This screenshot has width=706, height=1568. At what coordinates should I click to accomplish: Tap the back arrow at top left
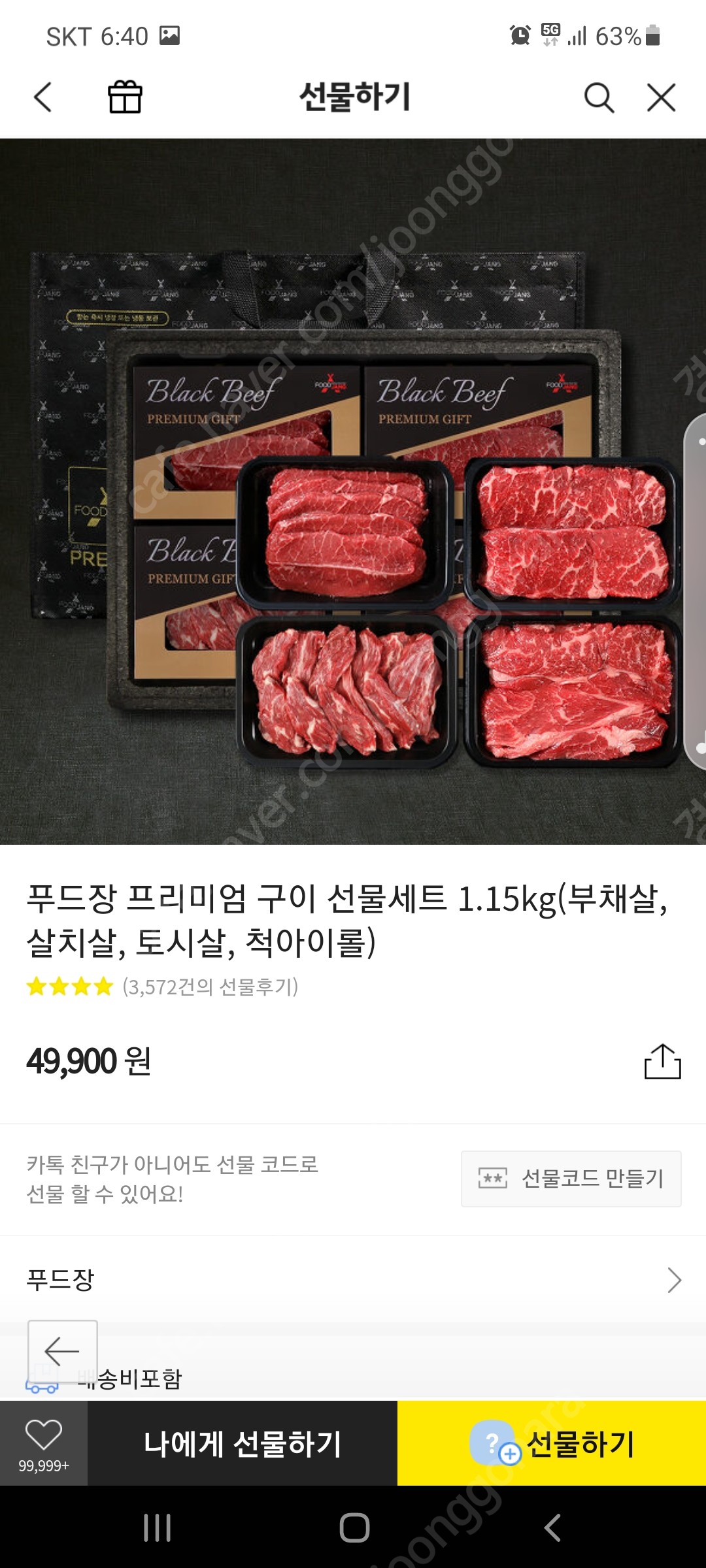[42, 97]
